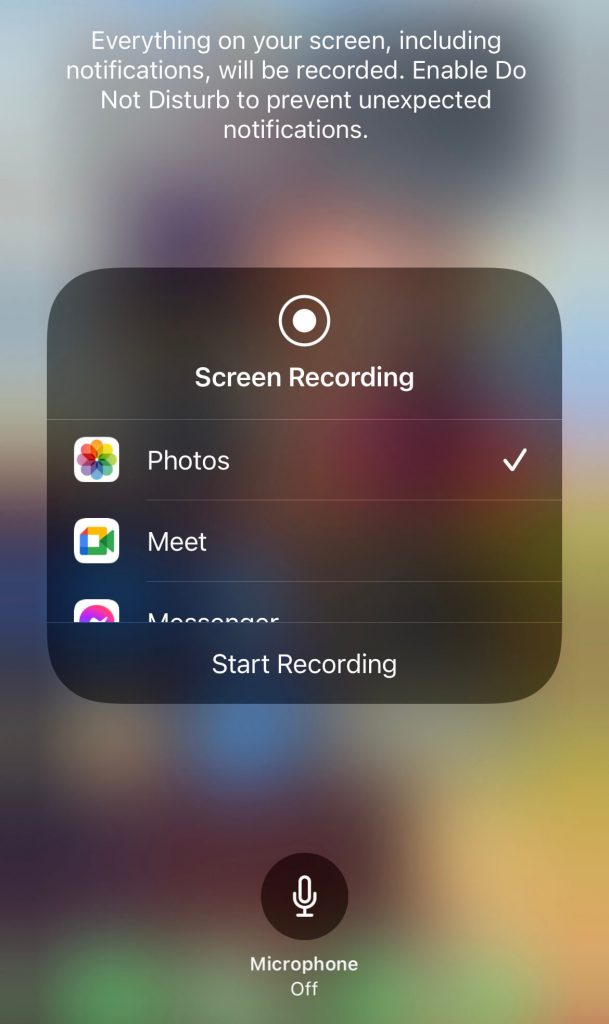
Task: Turn on the Microphone
Action: point(304,896)
